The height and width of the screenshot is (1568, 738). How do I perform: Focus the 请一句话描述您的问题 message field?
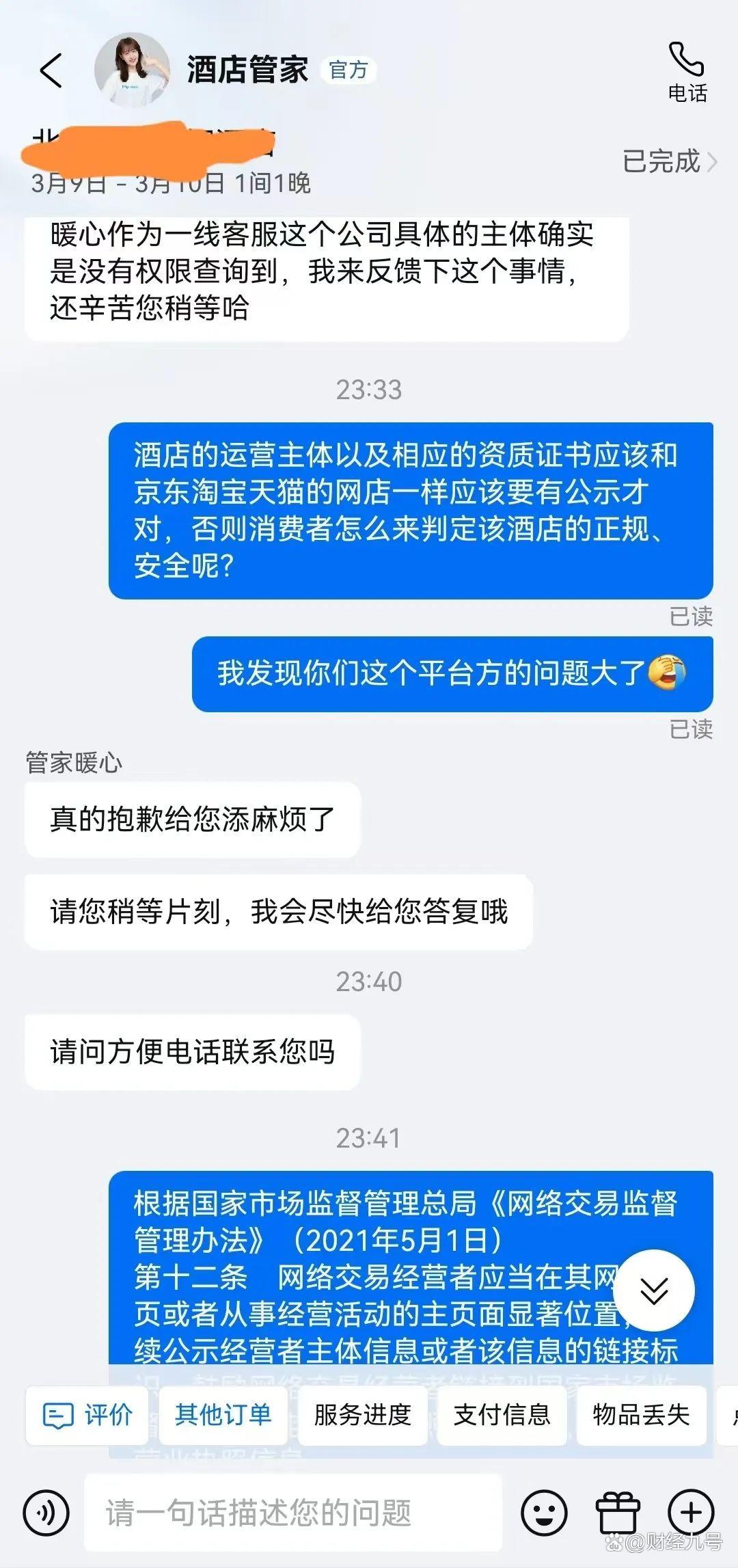coord(293,1513)
